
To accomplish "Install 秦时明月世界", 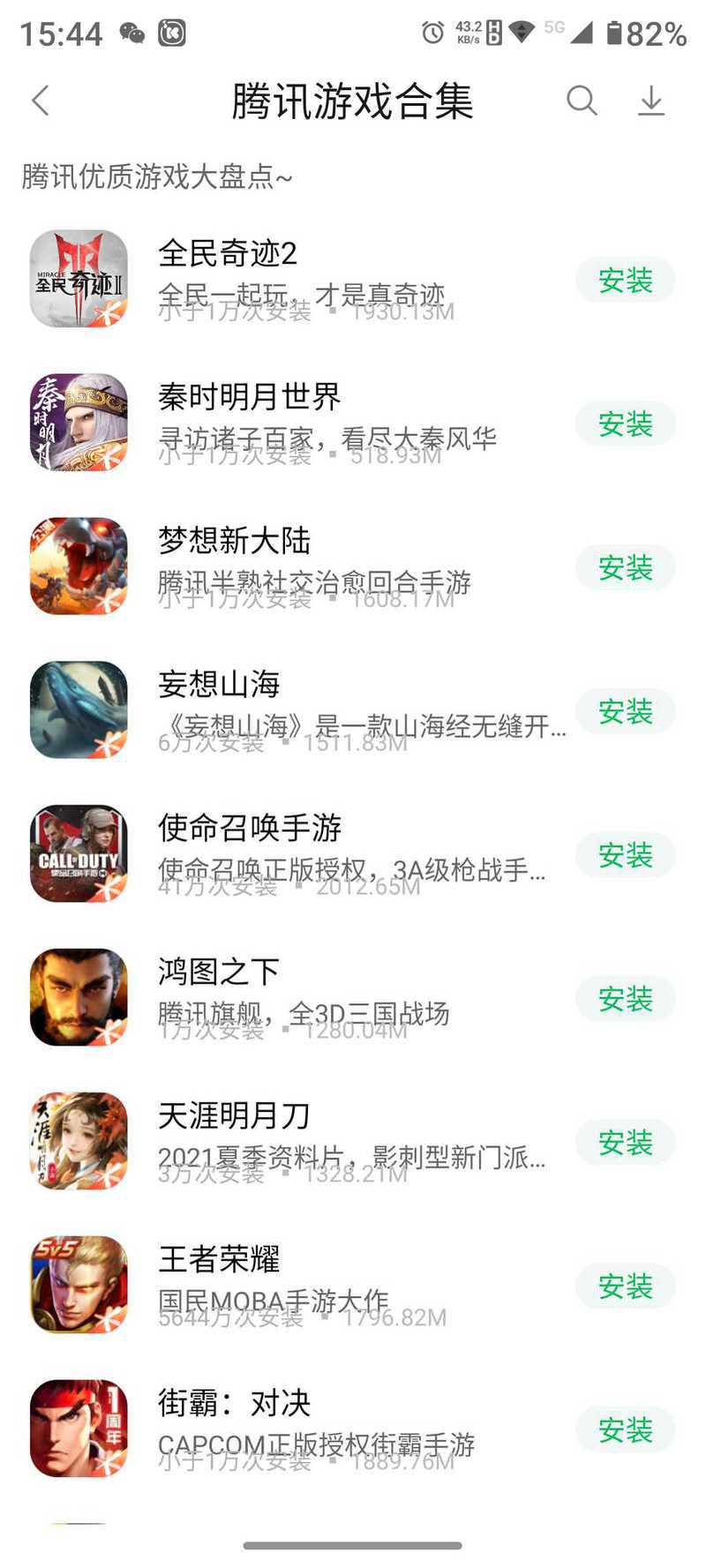I will [x=625, y=424].
